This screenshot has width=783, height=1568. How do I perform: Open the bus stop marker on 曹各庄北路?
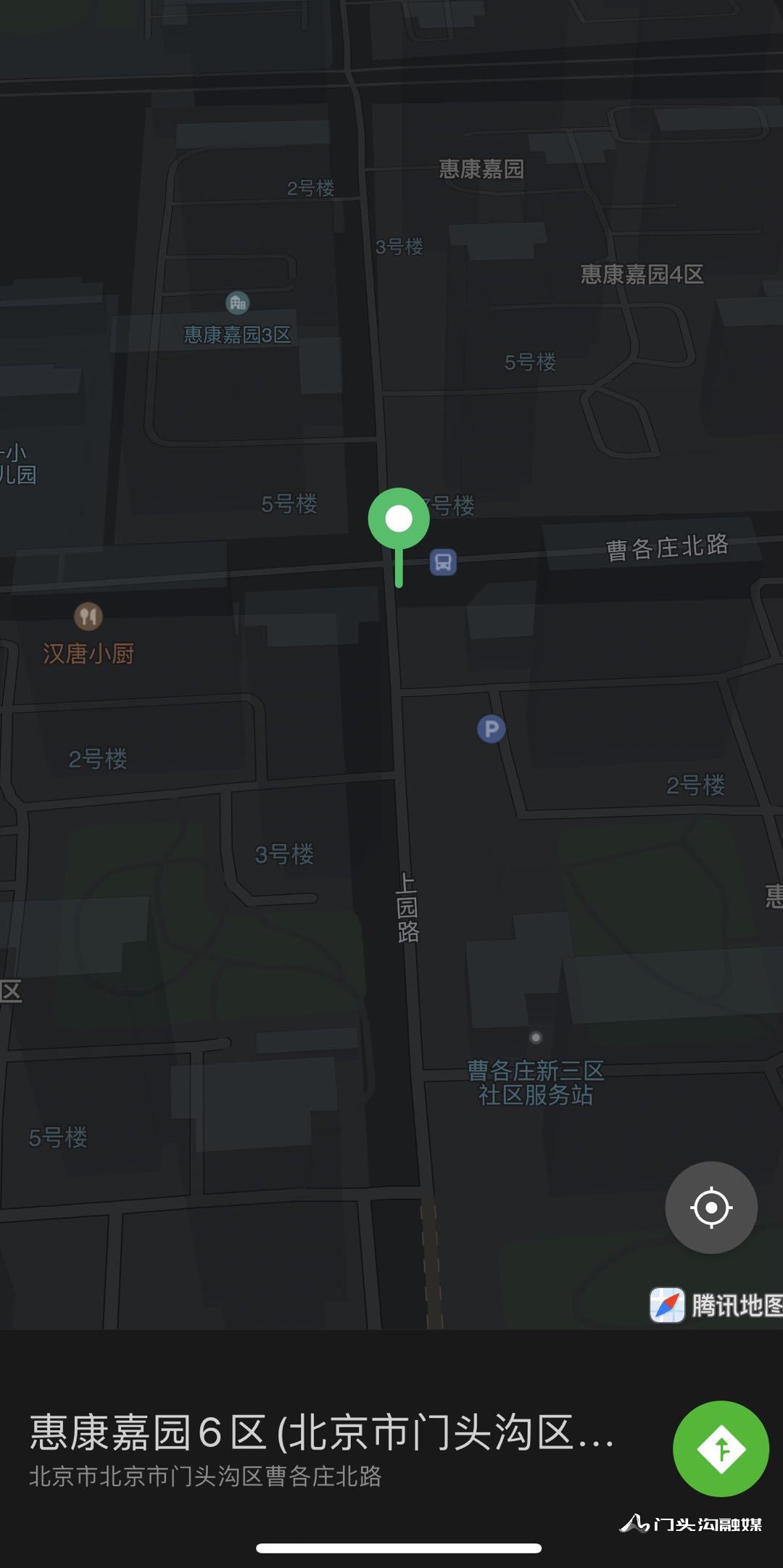[x=443, y=562]
